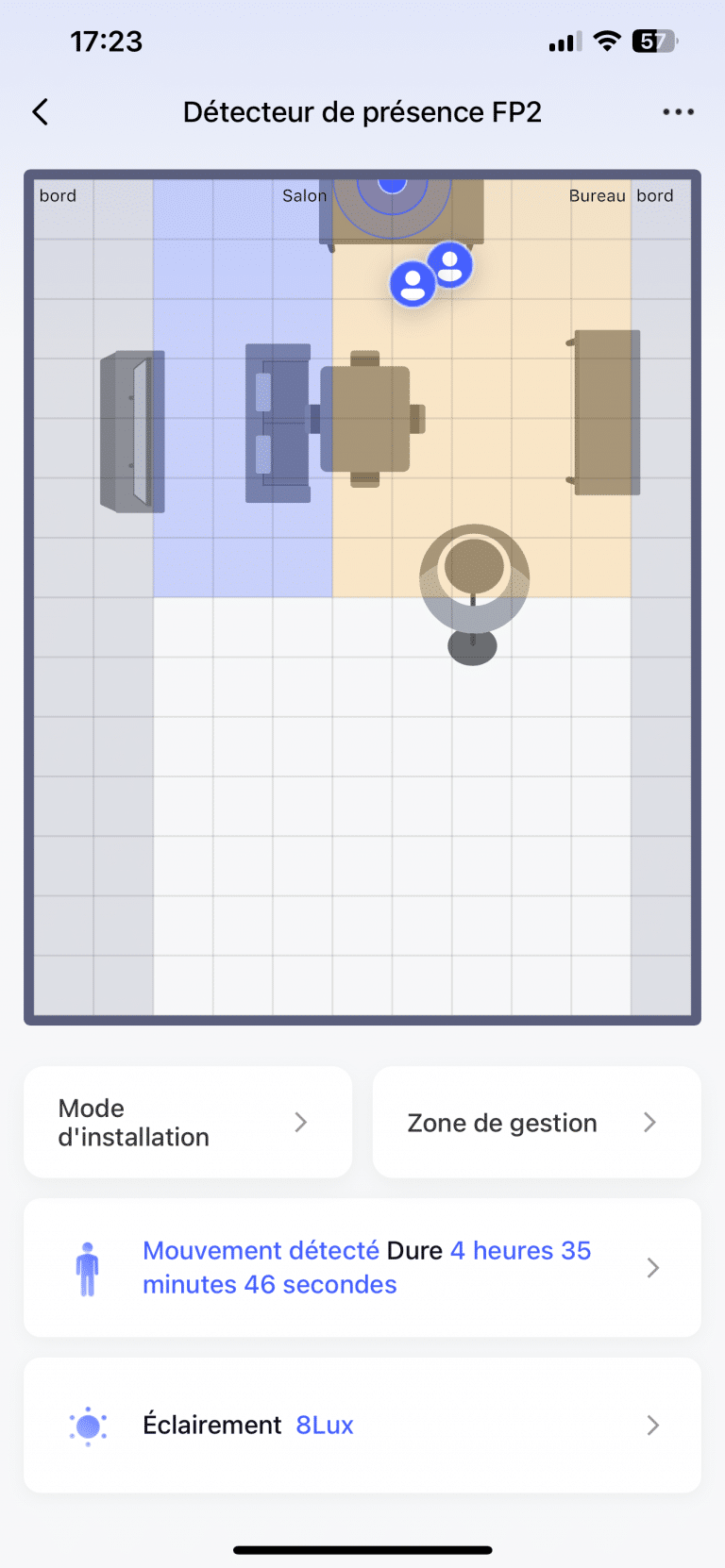
Task: Go back using the arrow
Action: 41,112
